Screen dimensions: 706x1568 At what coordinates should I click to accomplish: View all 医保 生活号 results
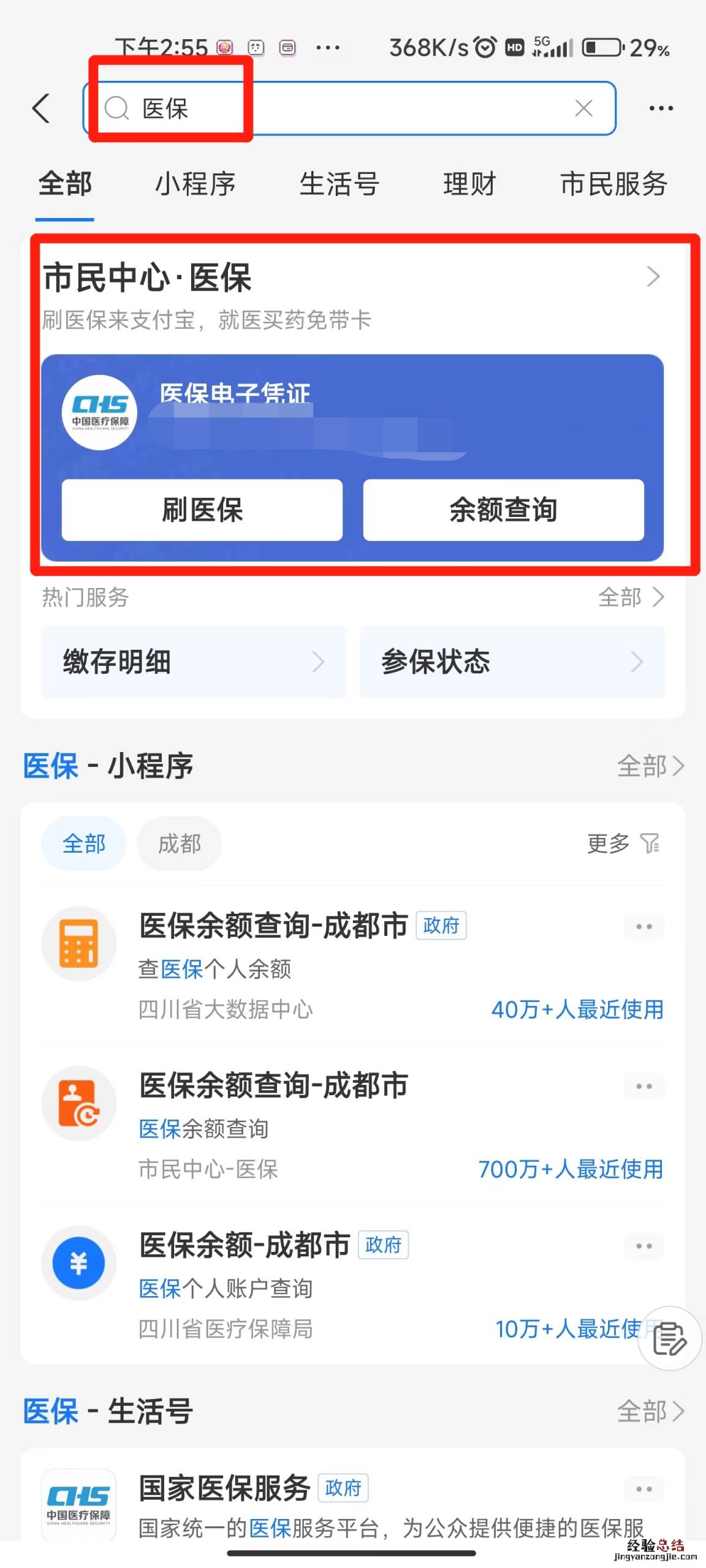[650, 1412]
